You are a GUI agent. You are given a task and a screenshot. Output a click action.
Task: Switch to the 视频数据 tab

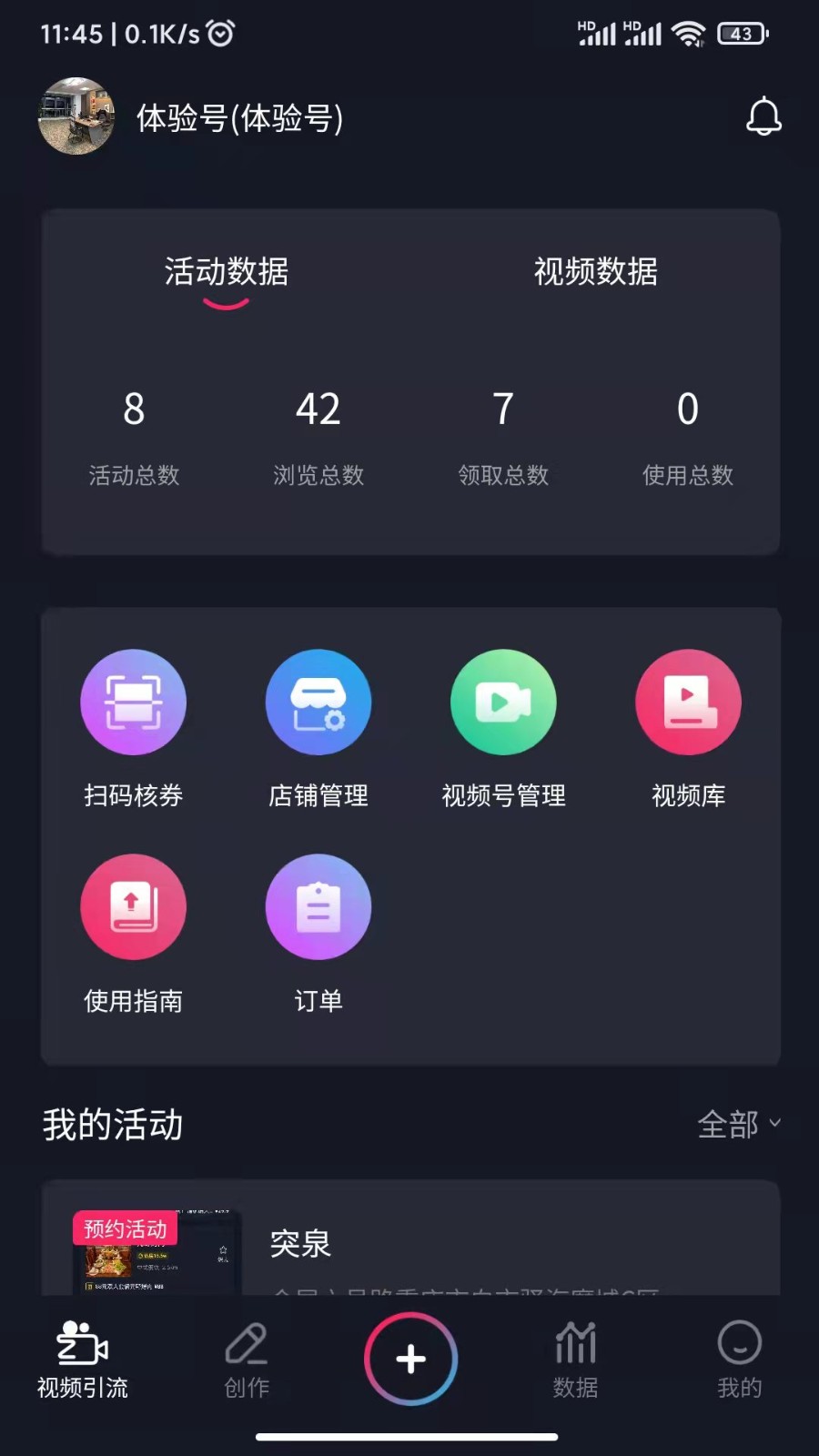pyautogui.click(x=595, y=274)
